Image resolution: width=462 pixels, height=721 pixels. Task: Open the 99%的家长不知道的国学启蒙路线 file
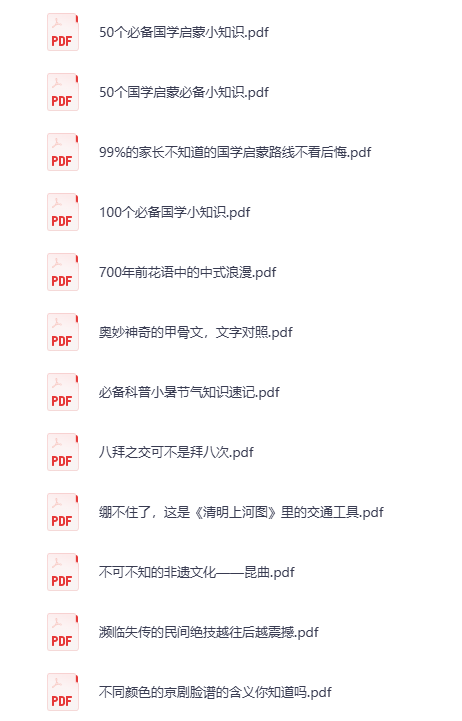coord(235,152)
